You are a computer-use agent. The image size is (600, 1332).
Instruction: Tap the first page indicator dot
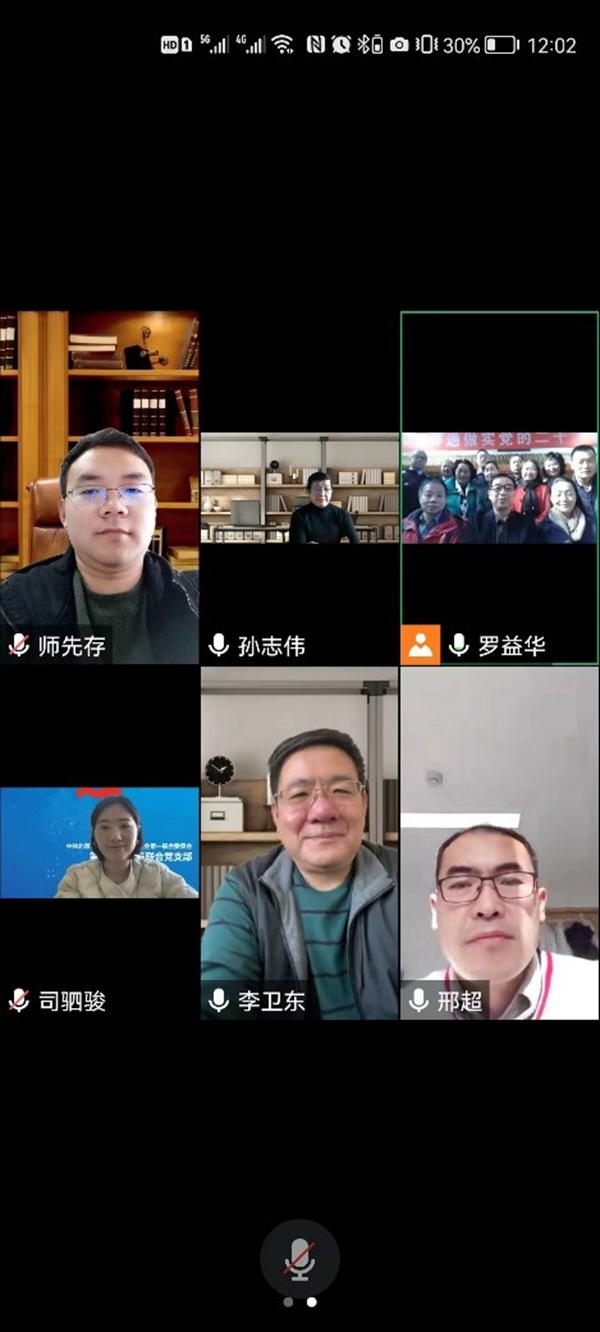288,1302
